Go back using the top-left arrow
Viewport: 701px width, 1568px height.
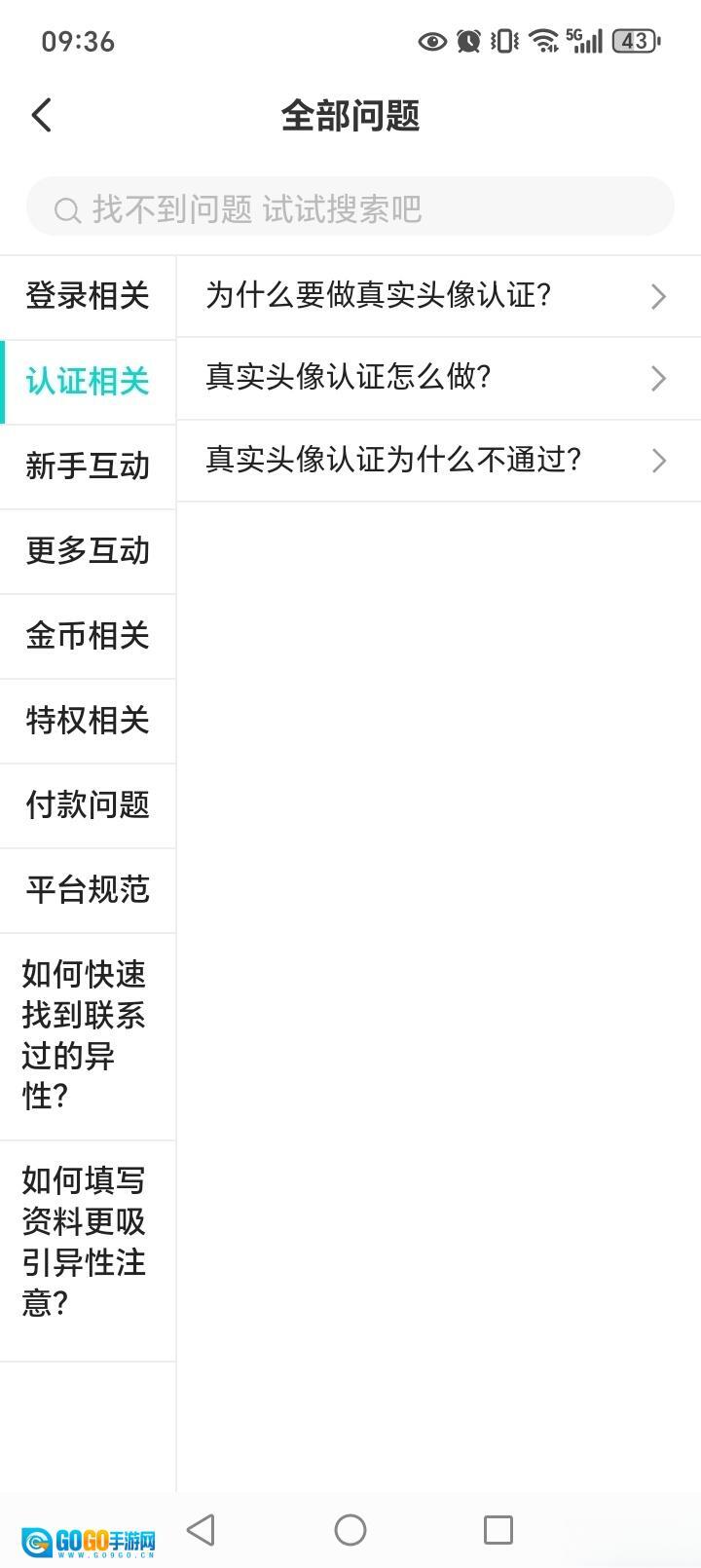(41, 115)
